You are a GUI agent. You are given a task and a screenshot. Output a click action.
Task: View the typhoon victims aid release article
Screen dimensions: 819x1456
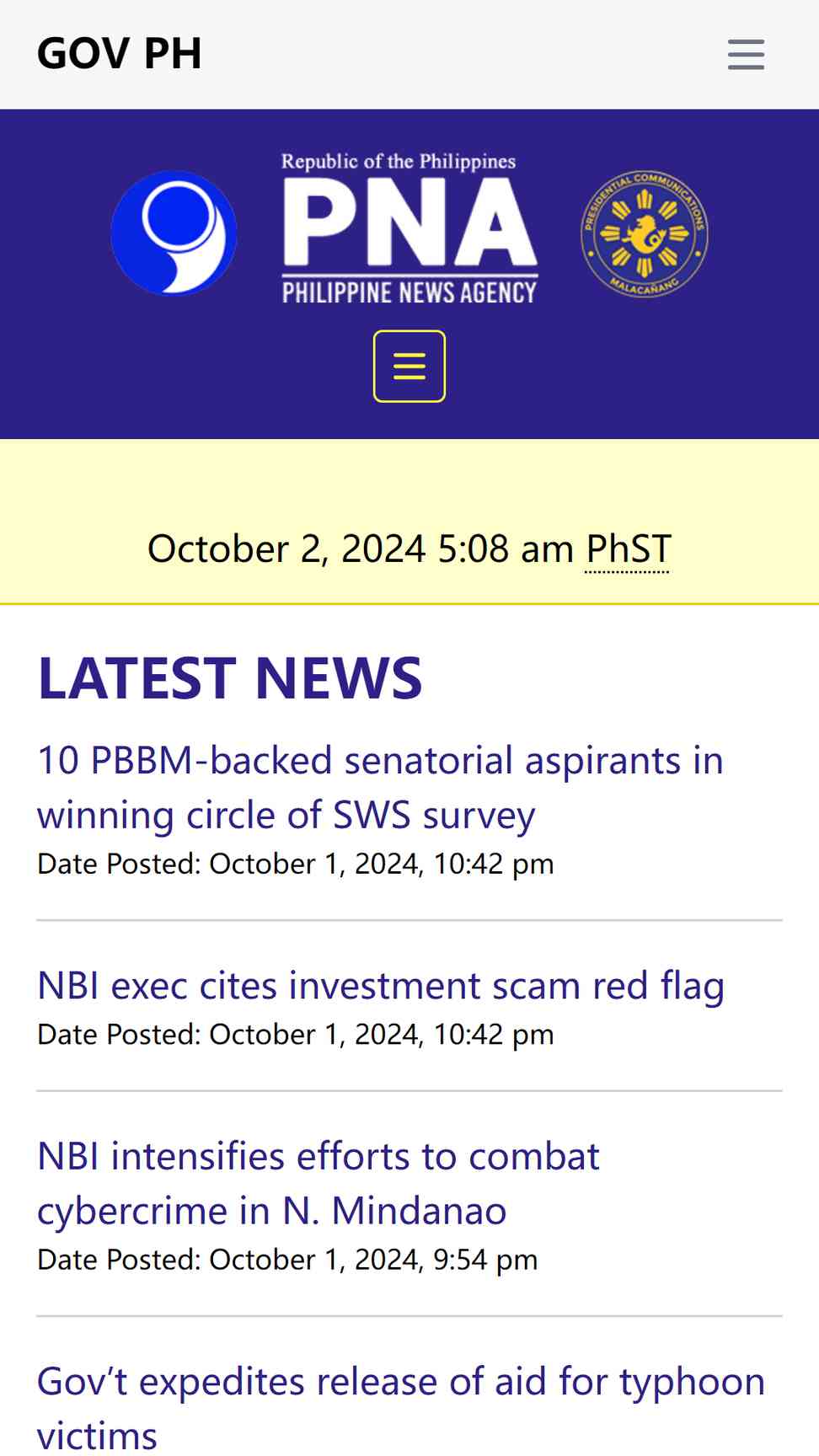[401, 1408]
